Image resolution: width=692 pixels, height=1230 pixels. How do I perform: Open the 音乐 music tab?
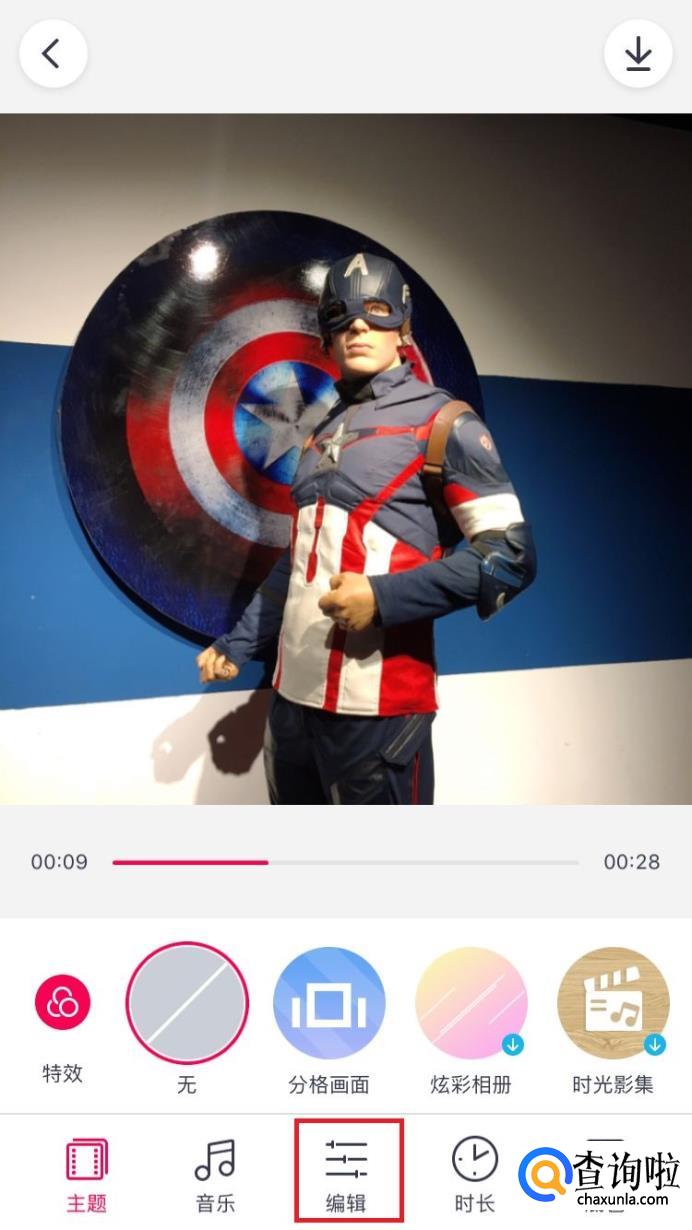tap(215, 1174)
